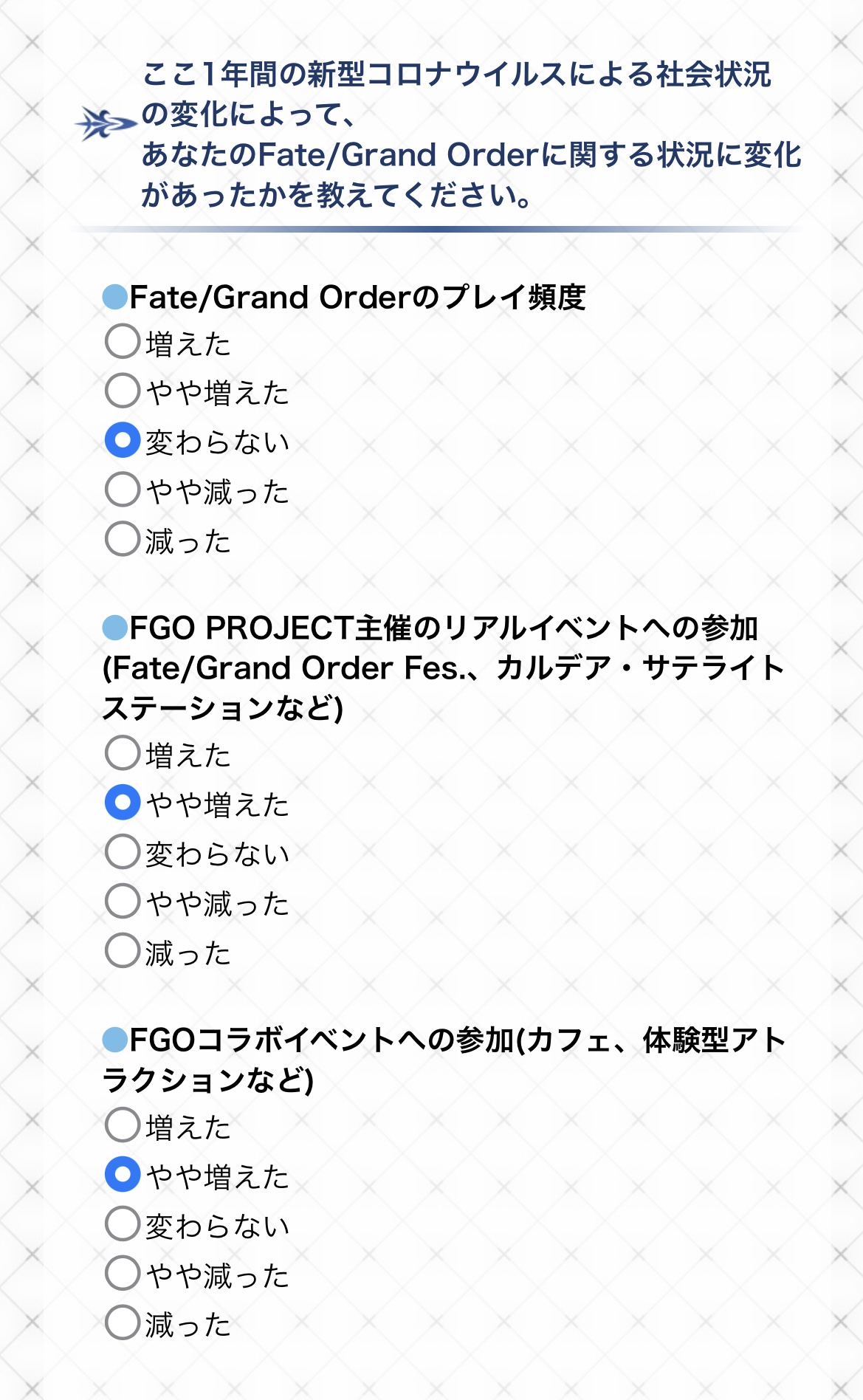Pick やや減った under コラボイベントへの参加

pos(123,1274)
